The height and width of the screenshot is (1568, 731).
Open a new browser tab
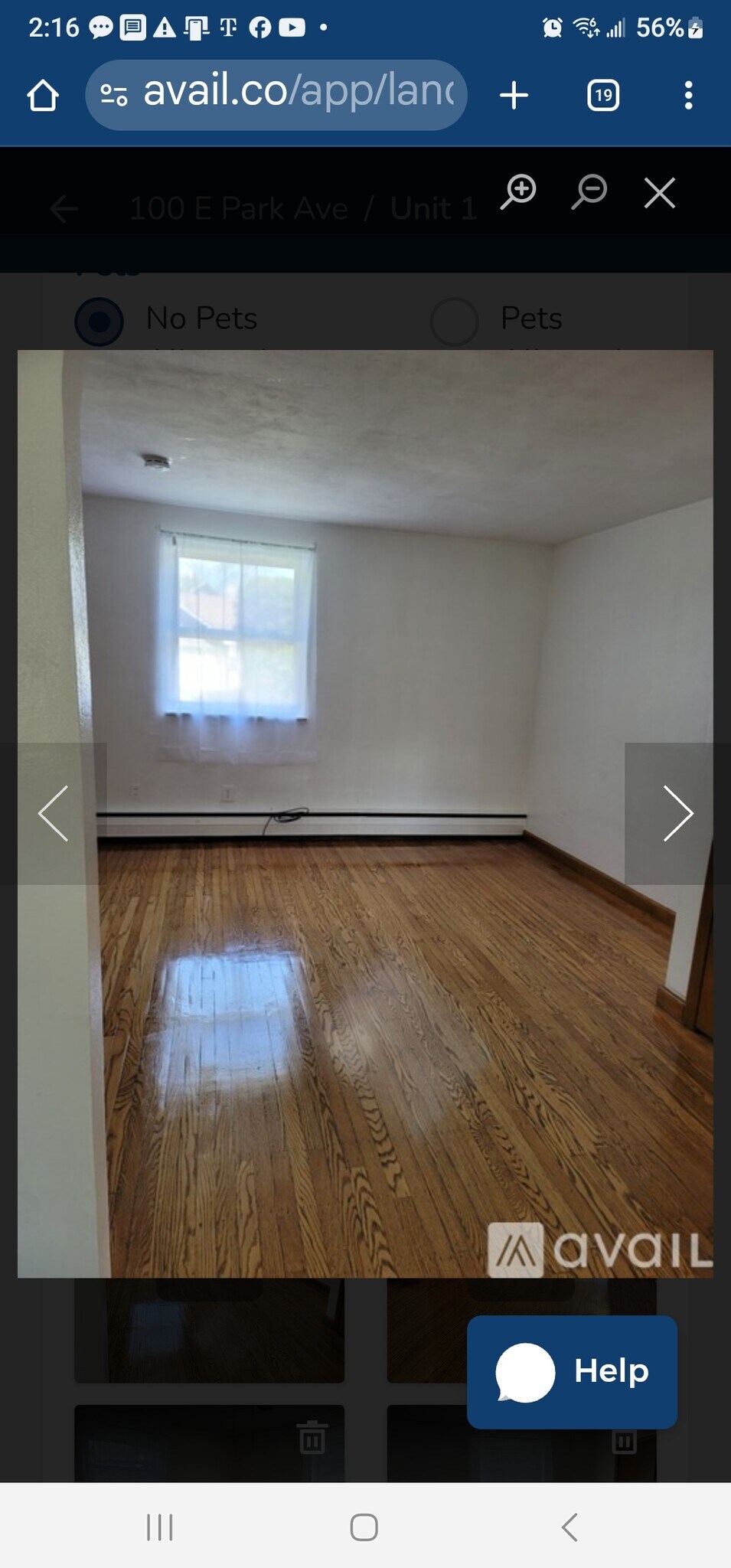tap(514, 95)
